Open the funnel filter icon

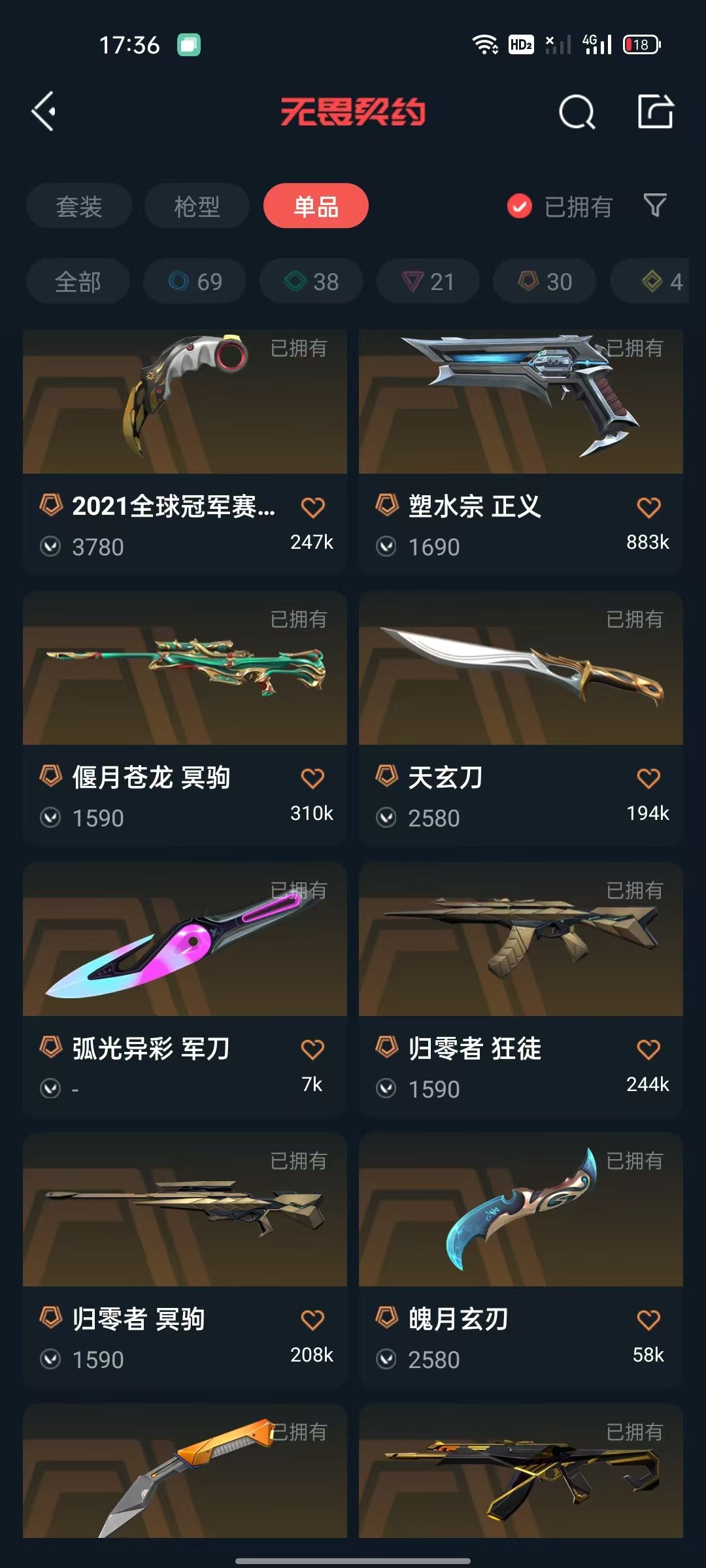(655, 206)
